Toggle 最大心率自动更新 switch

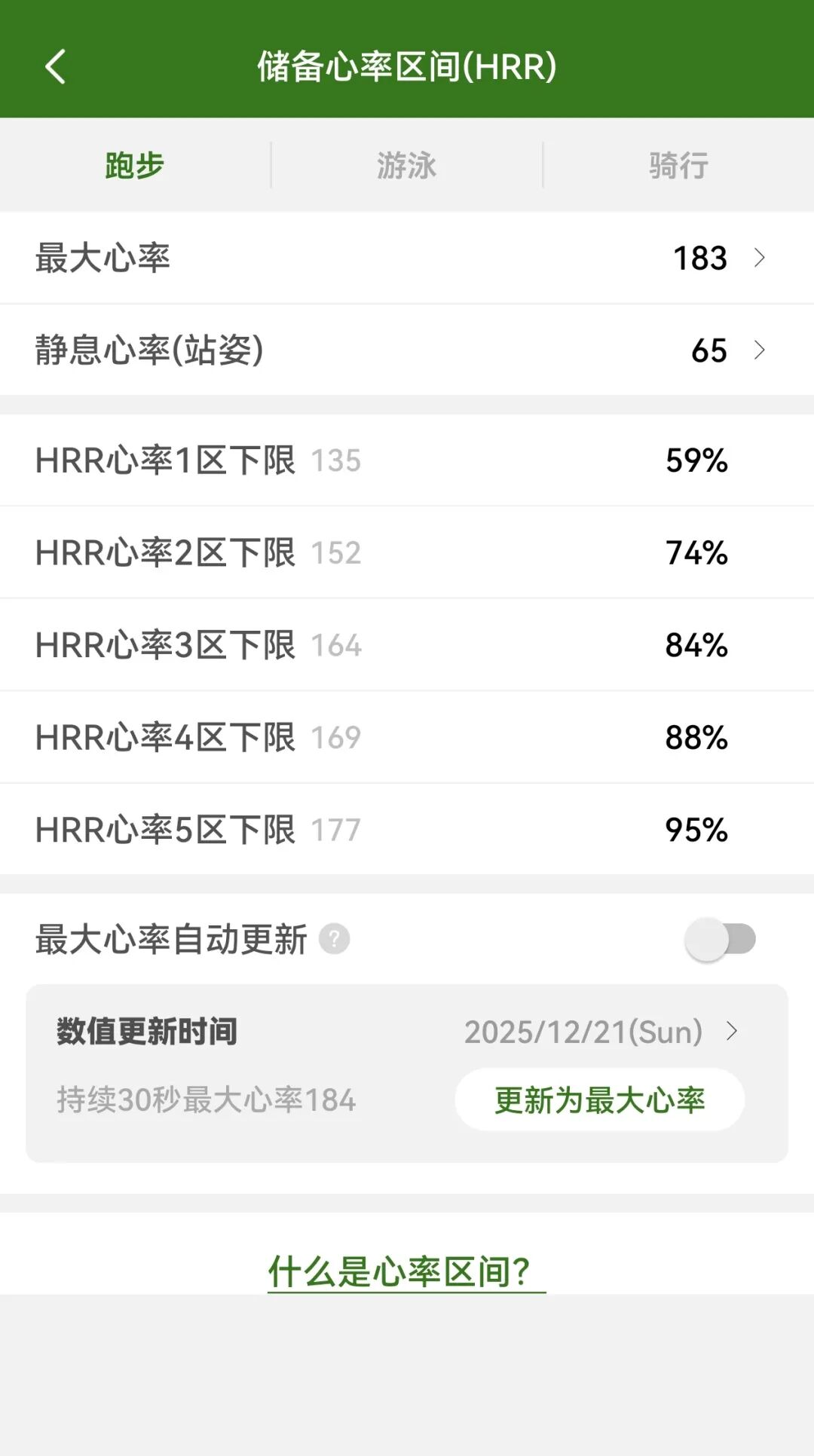(720, 939)
